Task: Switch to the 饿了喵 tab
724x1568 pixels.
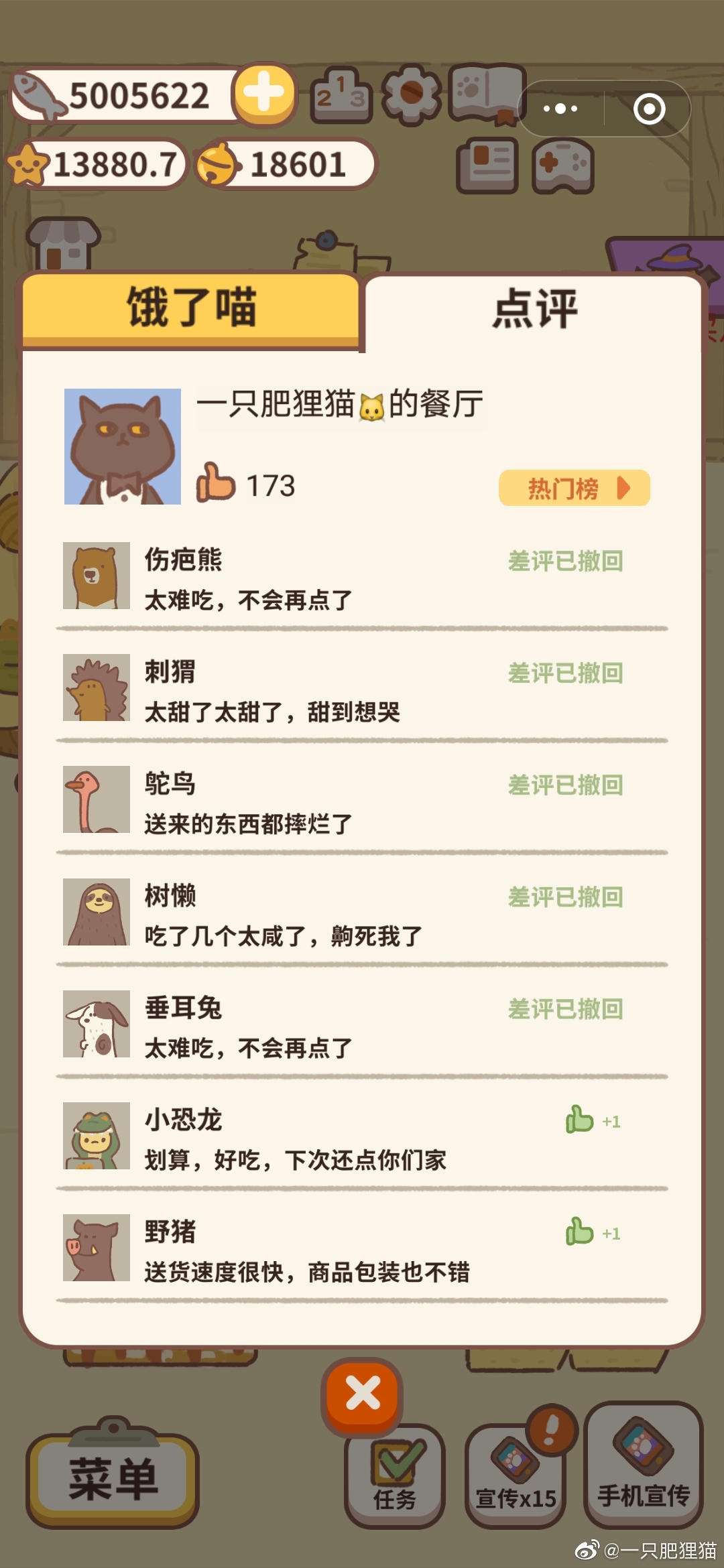Action: (191, 308)
